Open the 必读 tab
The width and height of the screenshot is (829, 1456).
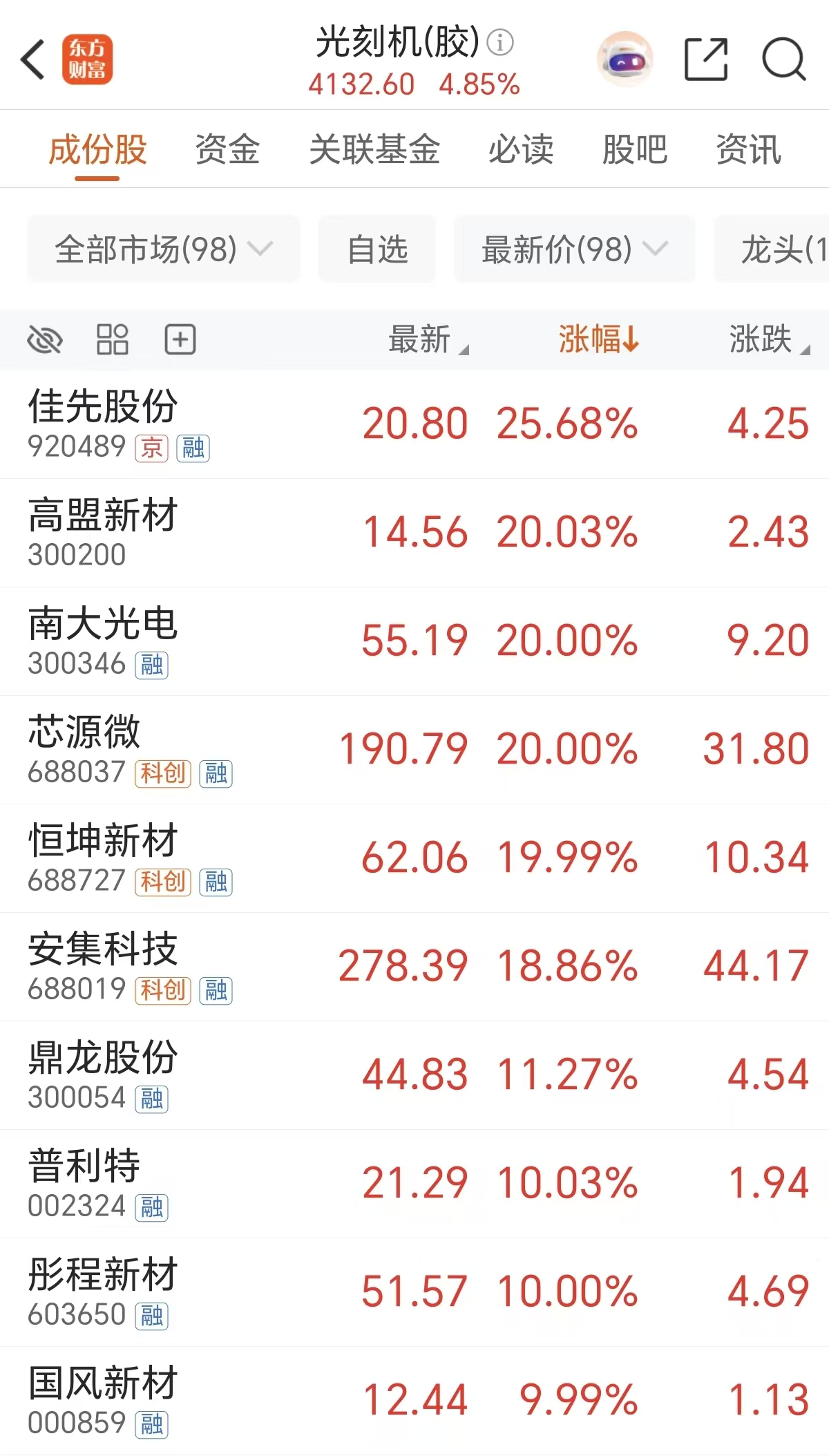tap(521, 149)
